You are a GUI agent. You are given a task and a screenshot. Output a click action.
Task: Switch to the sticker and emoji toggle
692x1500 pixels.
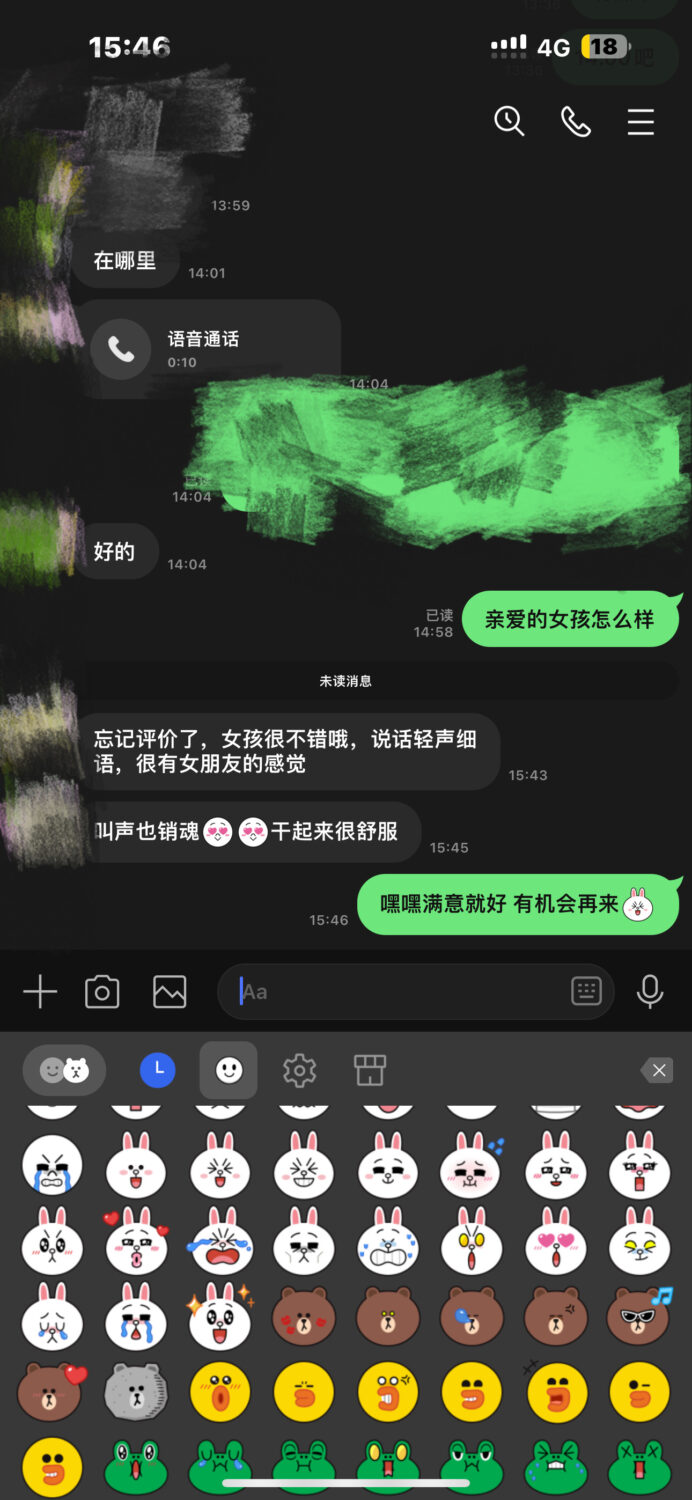click(64, 1071)
